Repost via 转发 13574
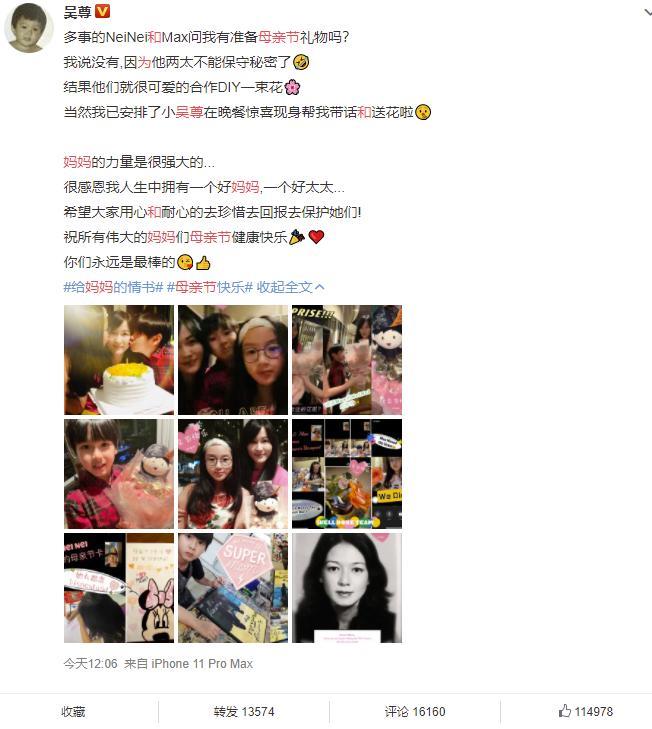 [x=243, y=711]
